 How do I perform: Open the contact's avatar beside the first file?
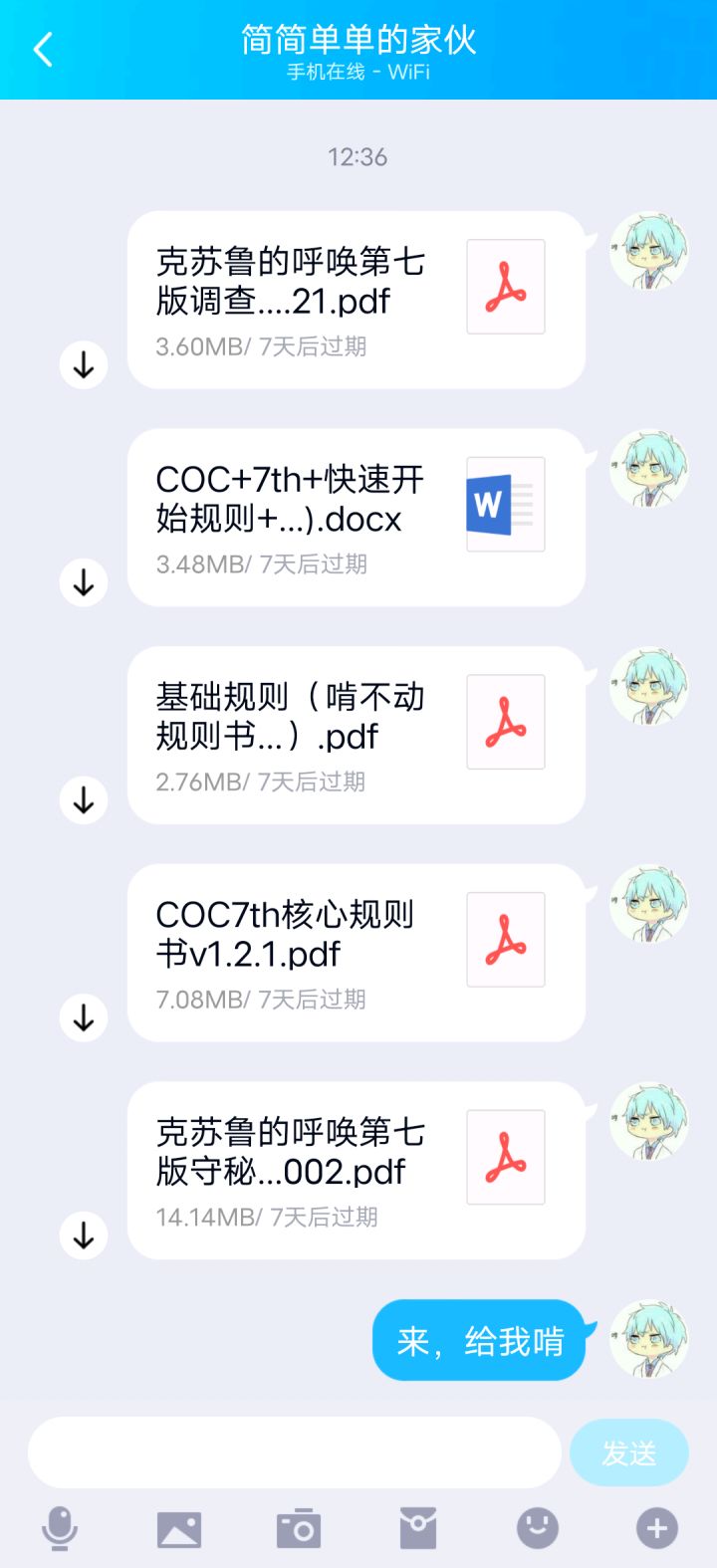tap(648, 252)
